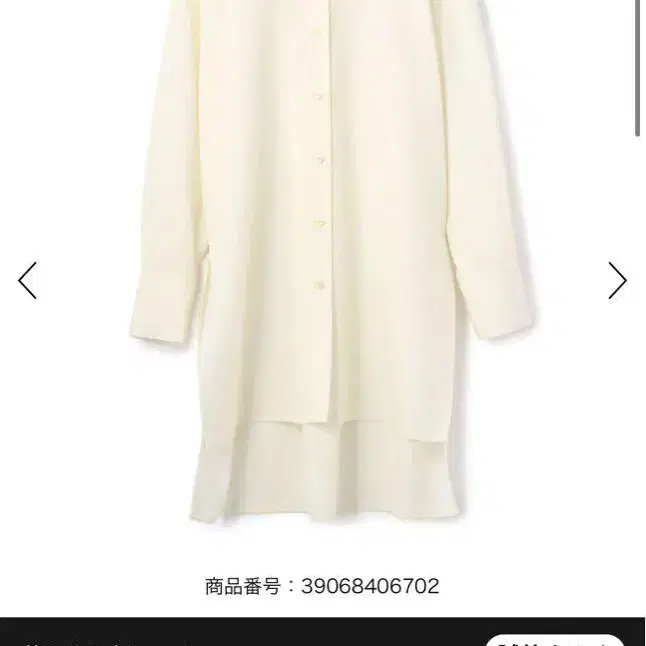
Task: Show the next product image
Action: [618, 281]
